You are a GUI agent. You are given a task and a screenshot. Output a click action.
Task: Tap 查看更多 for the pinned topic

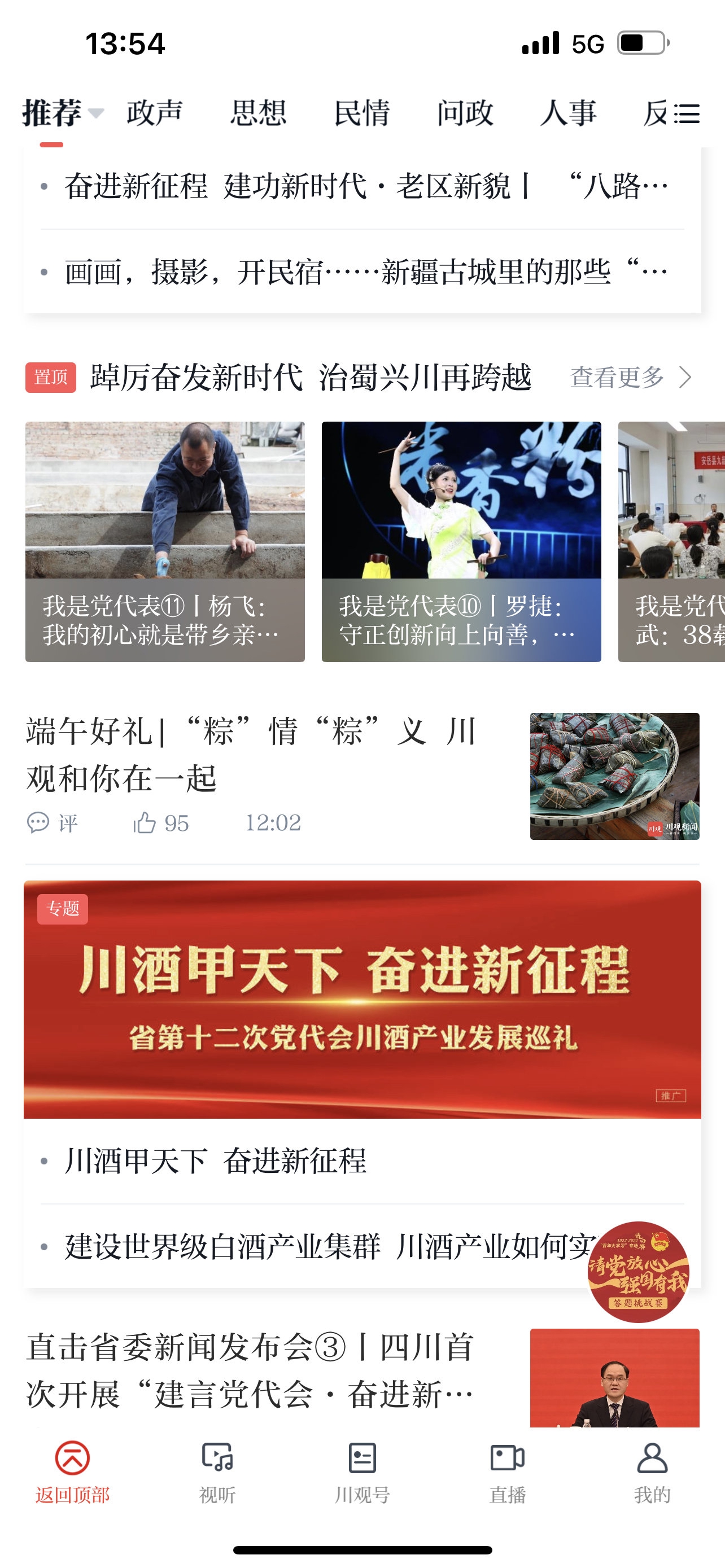pyautogui.click(x=630, y=378)
